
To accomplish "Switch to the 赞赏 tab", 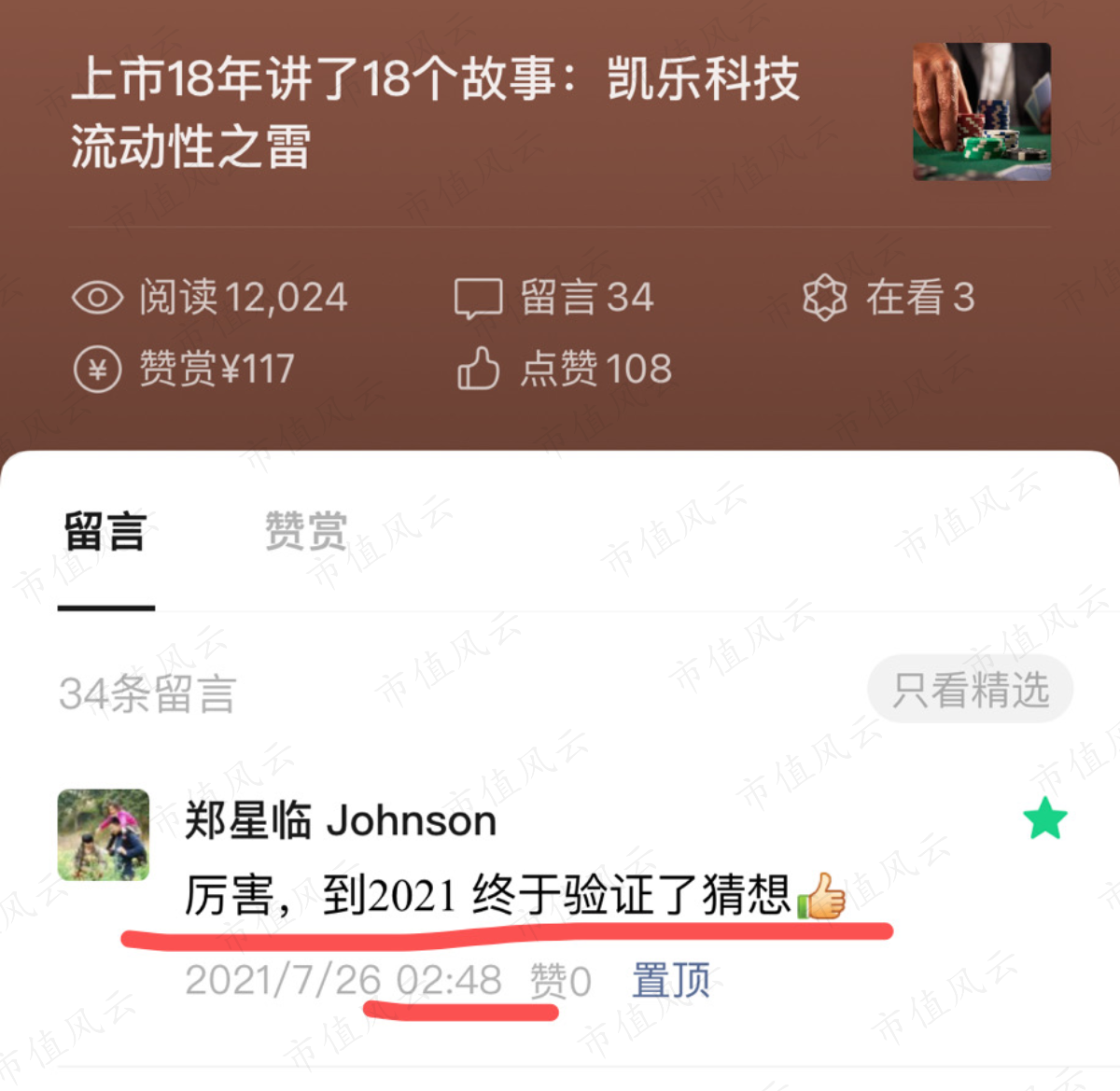I will tap(306, 531).
